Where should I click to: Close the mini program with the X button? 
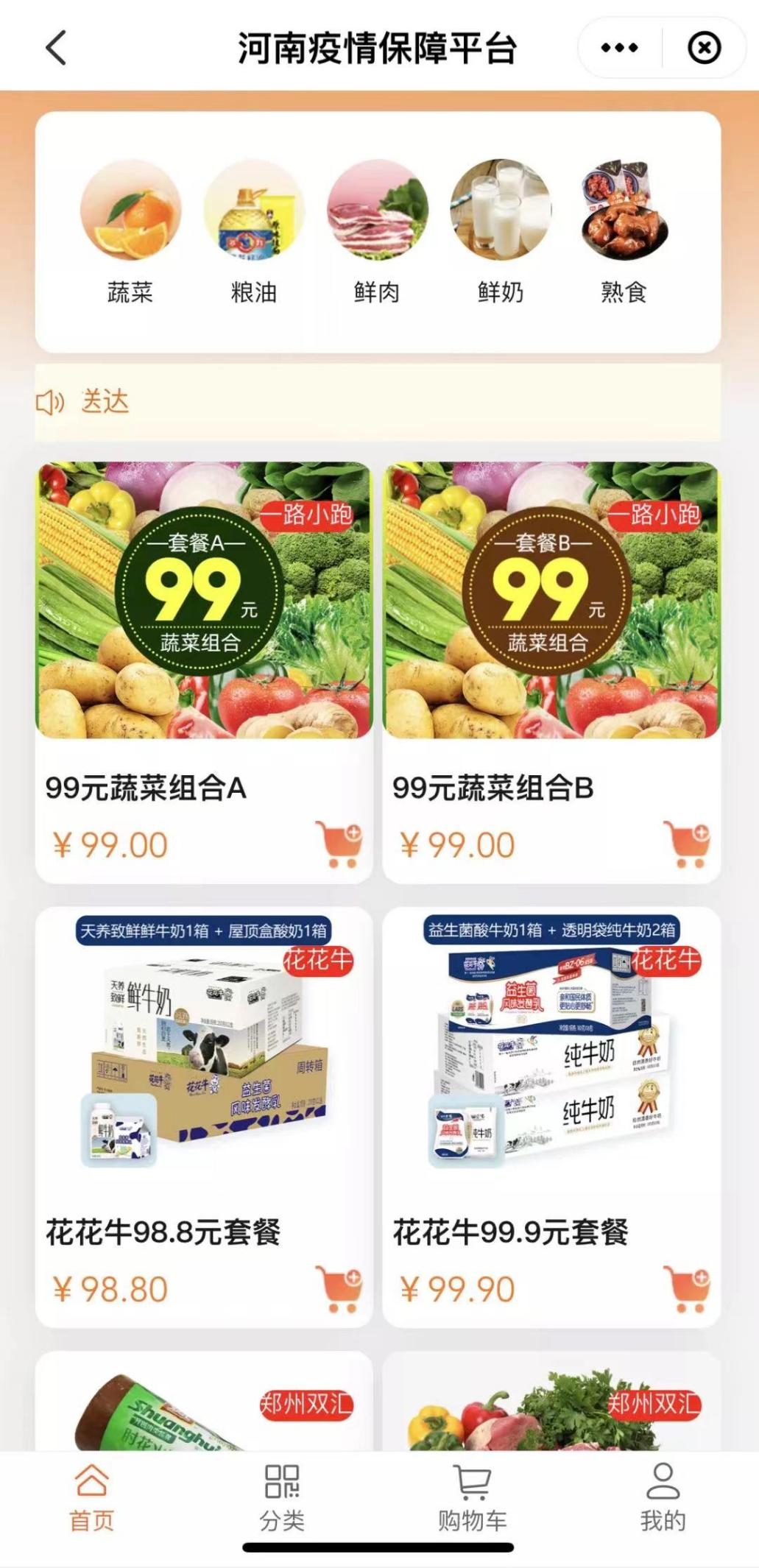coord(704,48)
